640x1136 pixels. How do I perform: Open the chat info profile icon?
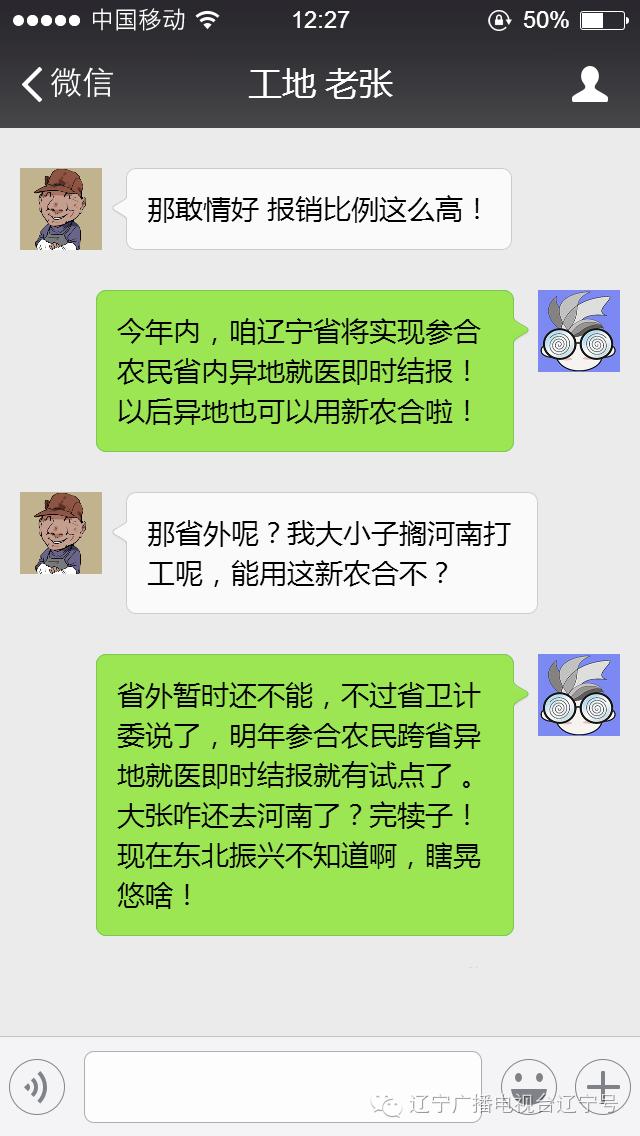coord(589,84)
